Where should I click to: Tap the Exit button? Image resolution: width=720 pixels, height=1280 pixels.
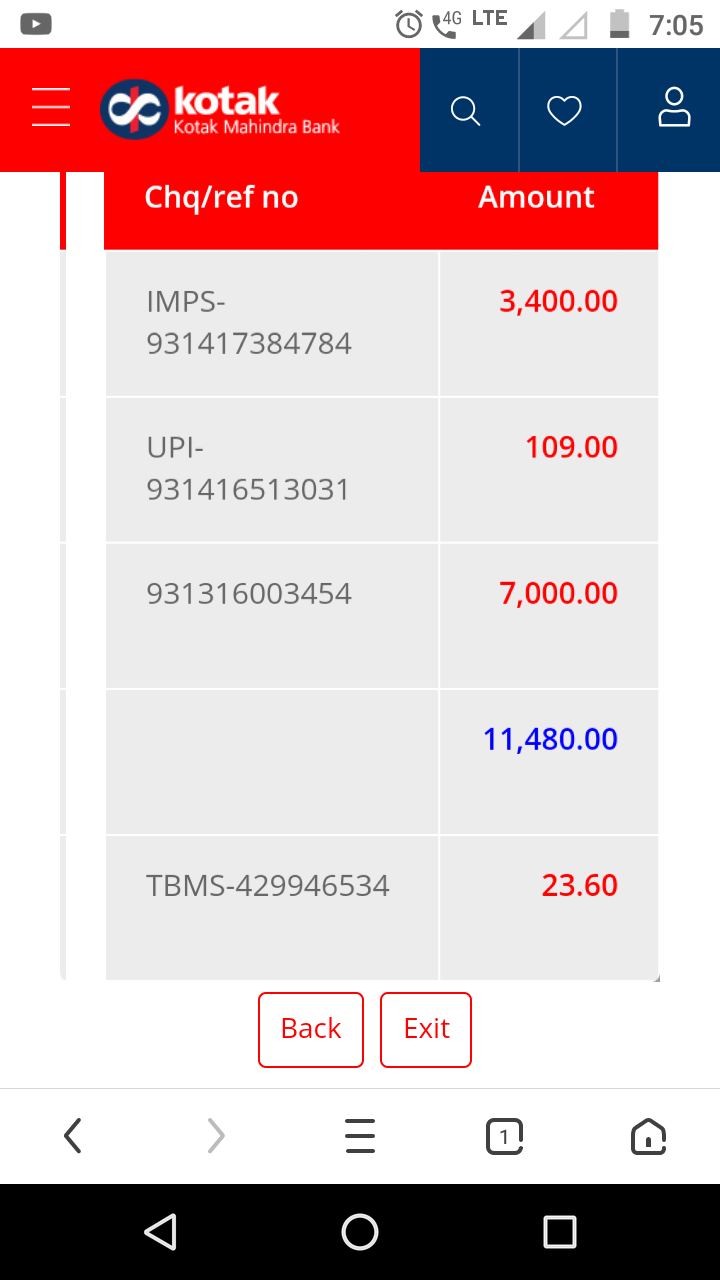(x=426, y=1029)
